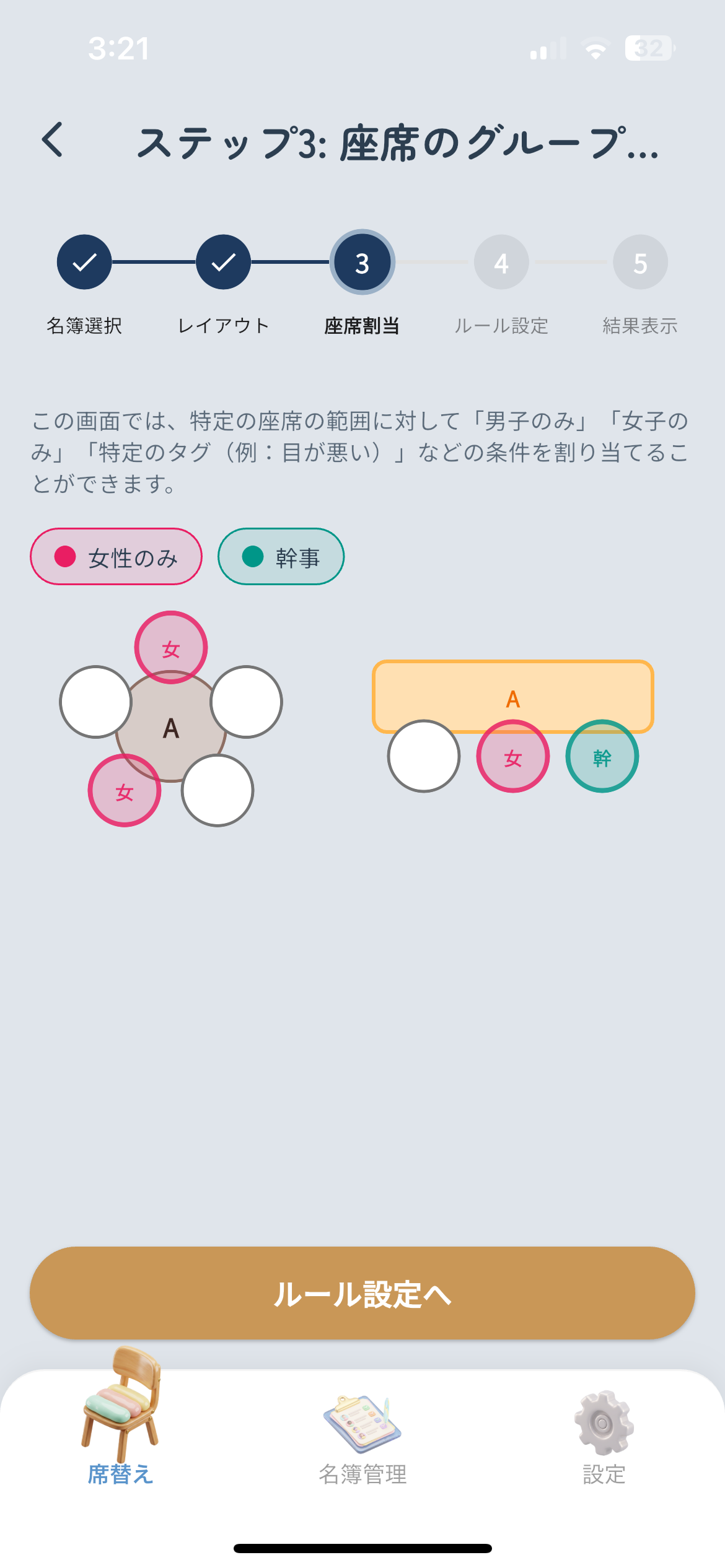The height and width of the screenshot is (1568, 725).
Task: Click the pink dot inside the 女性のみ chip
Action: point(65,556)
